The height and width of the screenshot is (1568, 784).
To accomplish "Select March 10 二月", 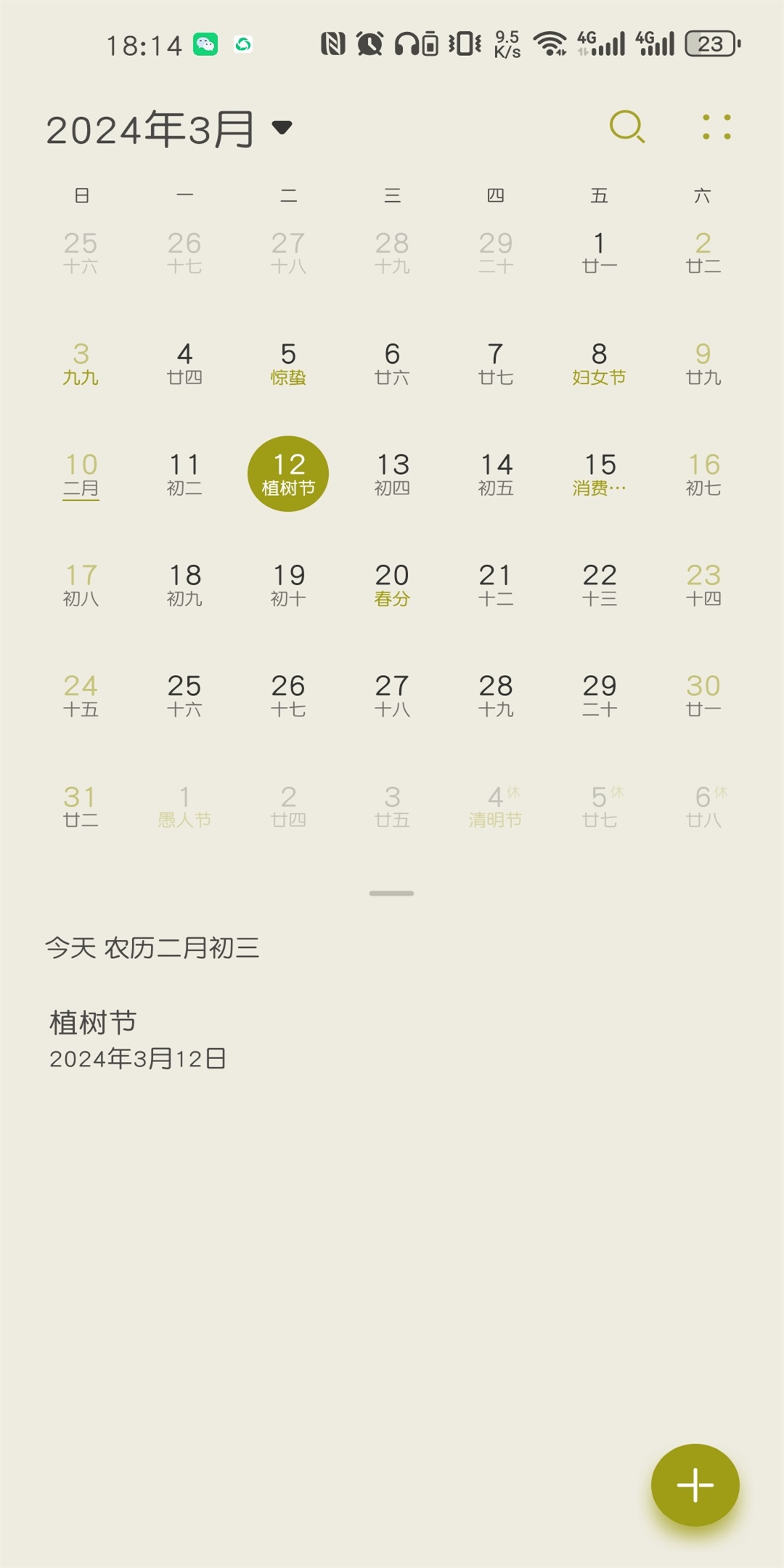I will [x=81, y=474].
